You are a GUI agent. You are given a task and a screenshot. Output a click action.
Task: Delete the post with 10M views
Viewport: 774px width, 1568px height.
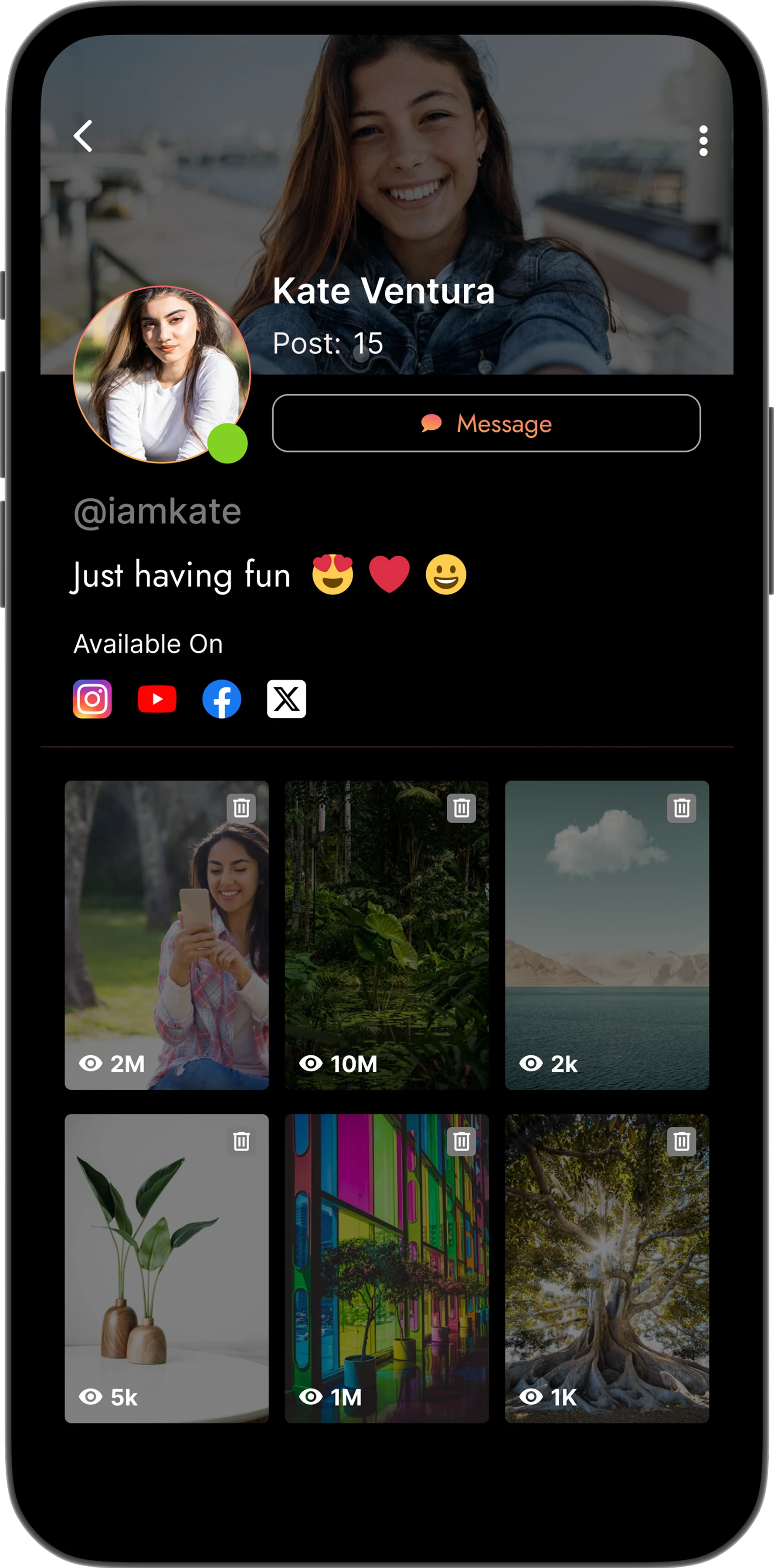point(462,808)
